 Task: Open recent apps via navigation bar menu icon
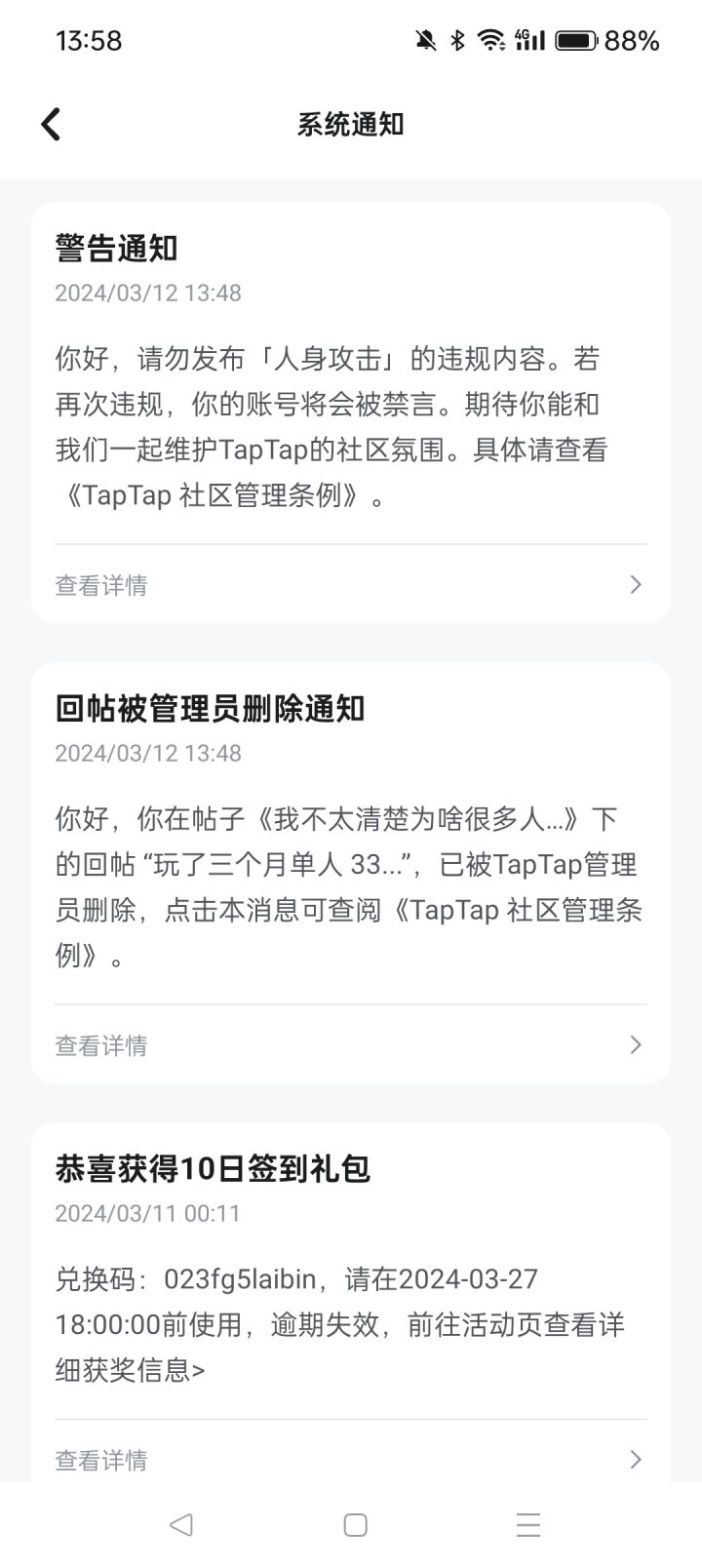[x=527, y=1523]
